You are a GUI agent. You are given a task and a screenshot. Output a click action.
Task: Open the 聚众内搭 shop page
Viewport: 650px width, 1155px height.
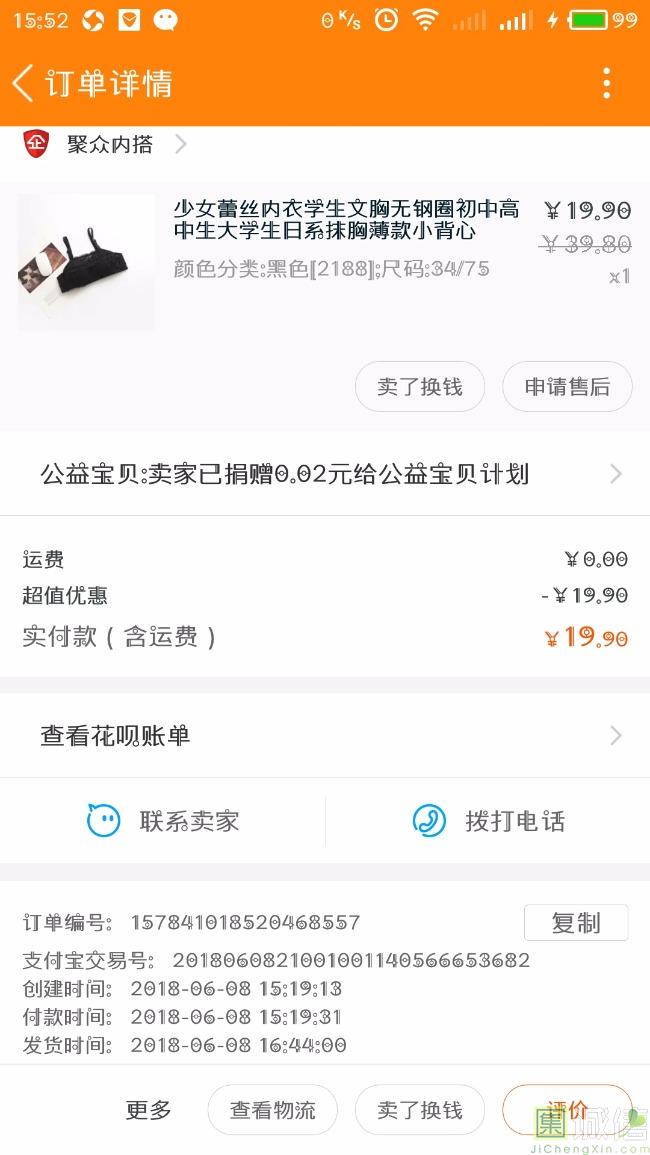(110, 144)
